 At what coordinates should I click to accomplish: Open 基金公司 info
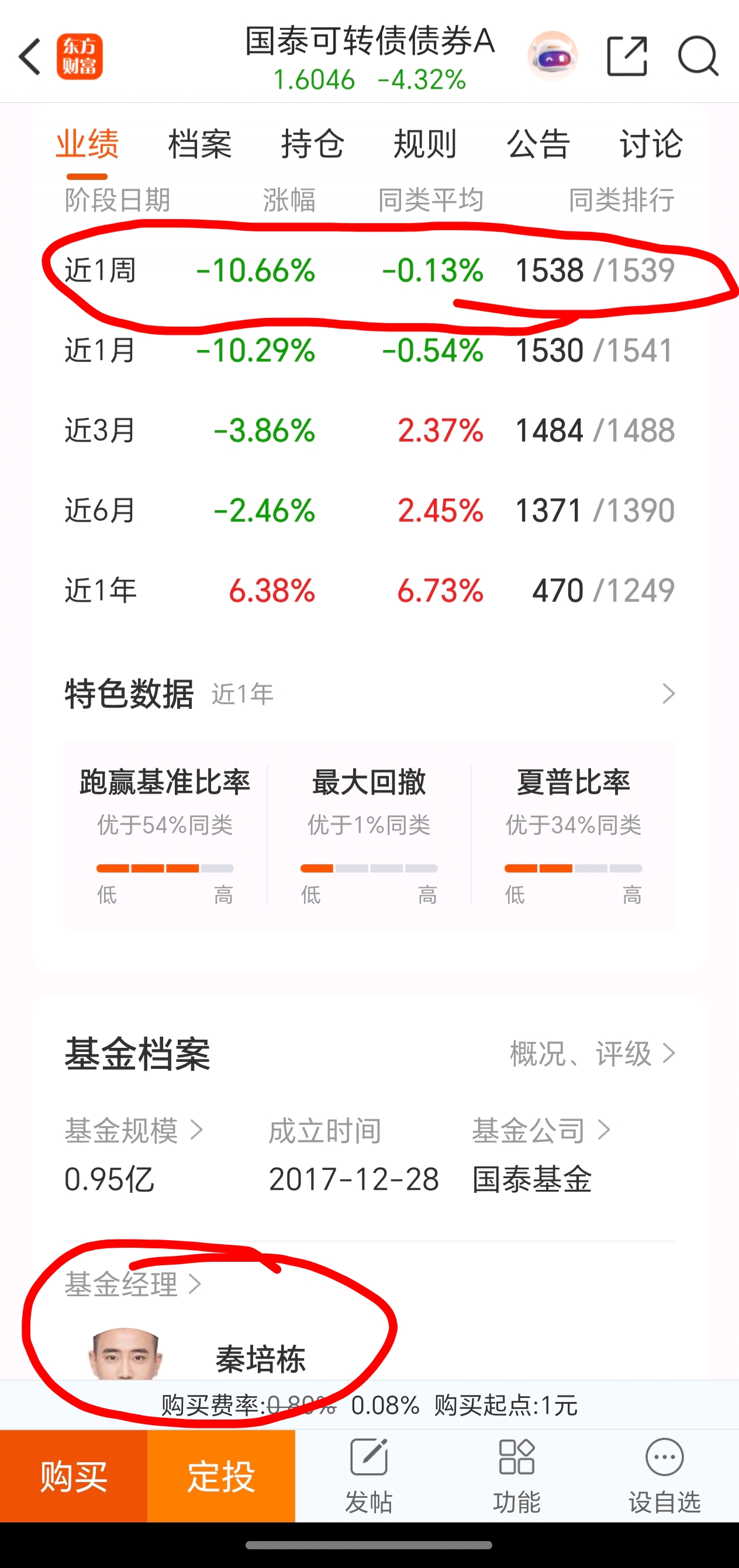tap(541, 1130)
